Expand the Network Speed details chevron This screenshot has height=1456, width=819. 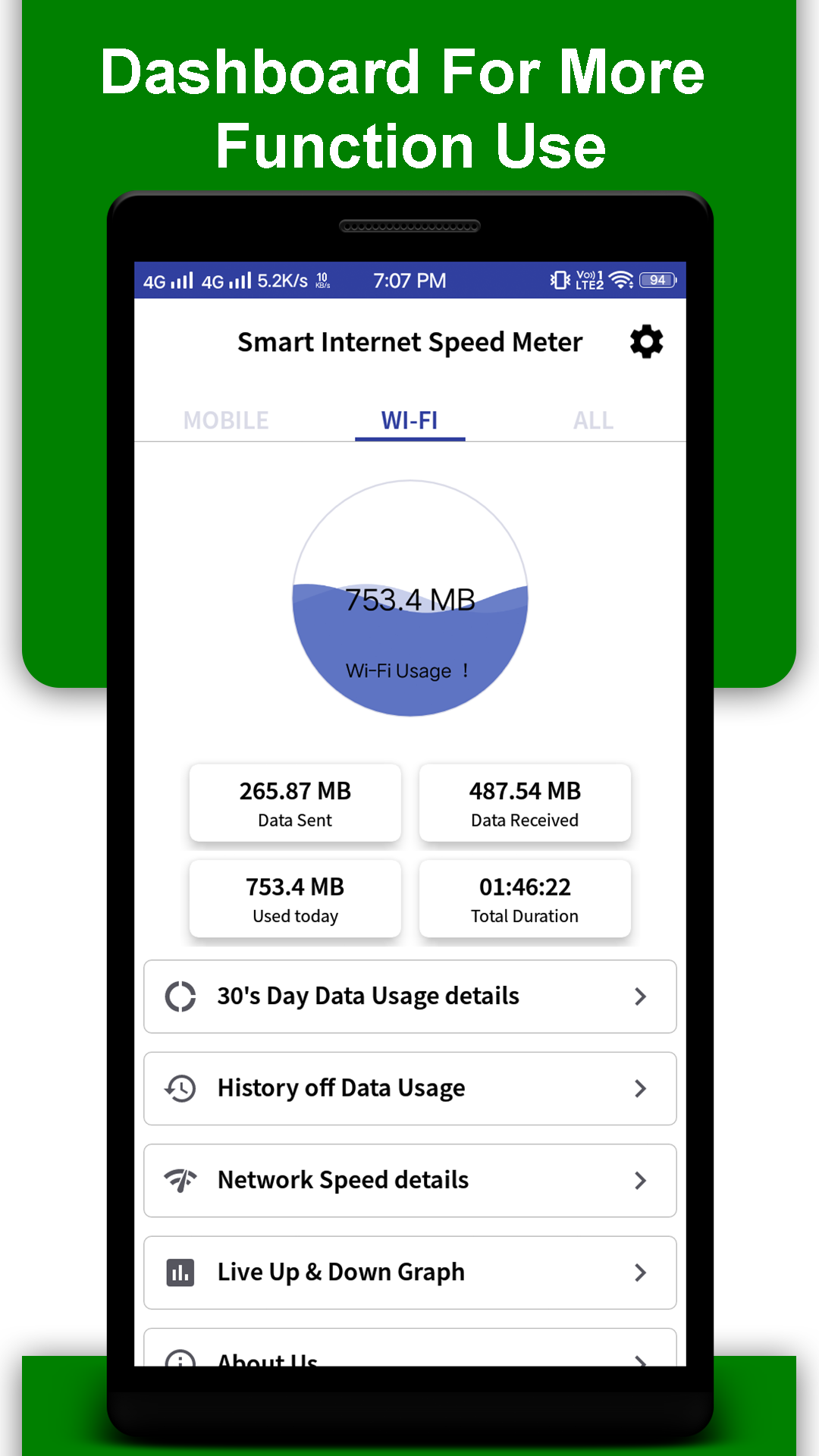pyautogui.click(x=641, y=1180)
